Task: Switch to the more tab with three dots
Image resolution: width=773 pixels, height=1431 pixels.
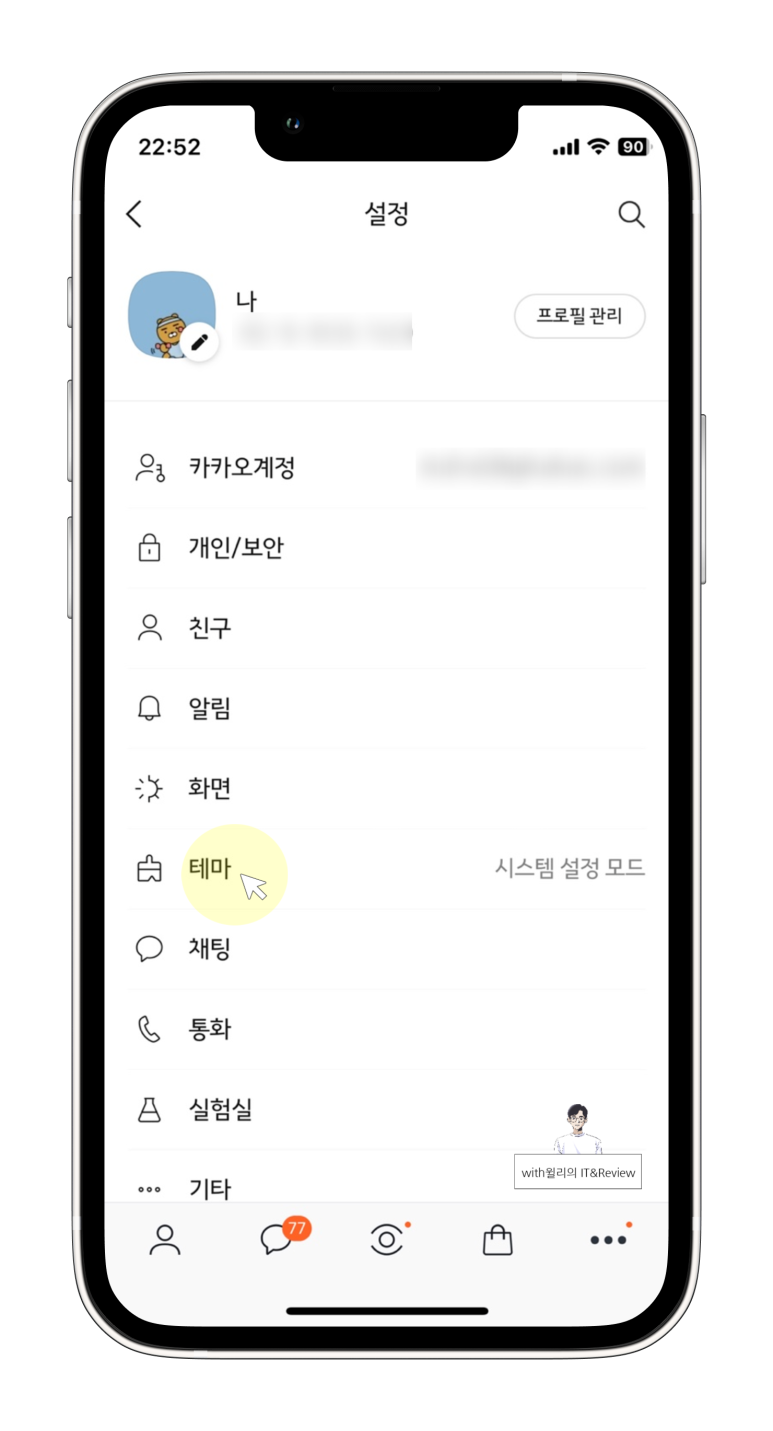Action: (x=608, y=1240)
